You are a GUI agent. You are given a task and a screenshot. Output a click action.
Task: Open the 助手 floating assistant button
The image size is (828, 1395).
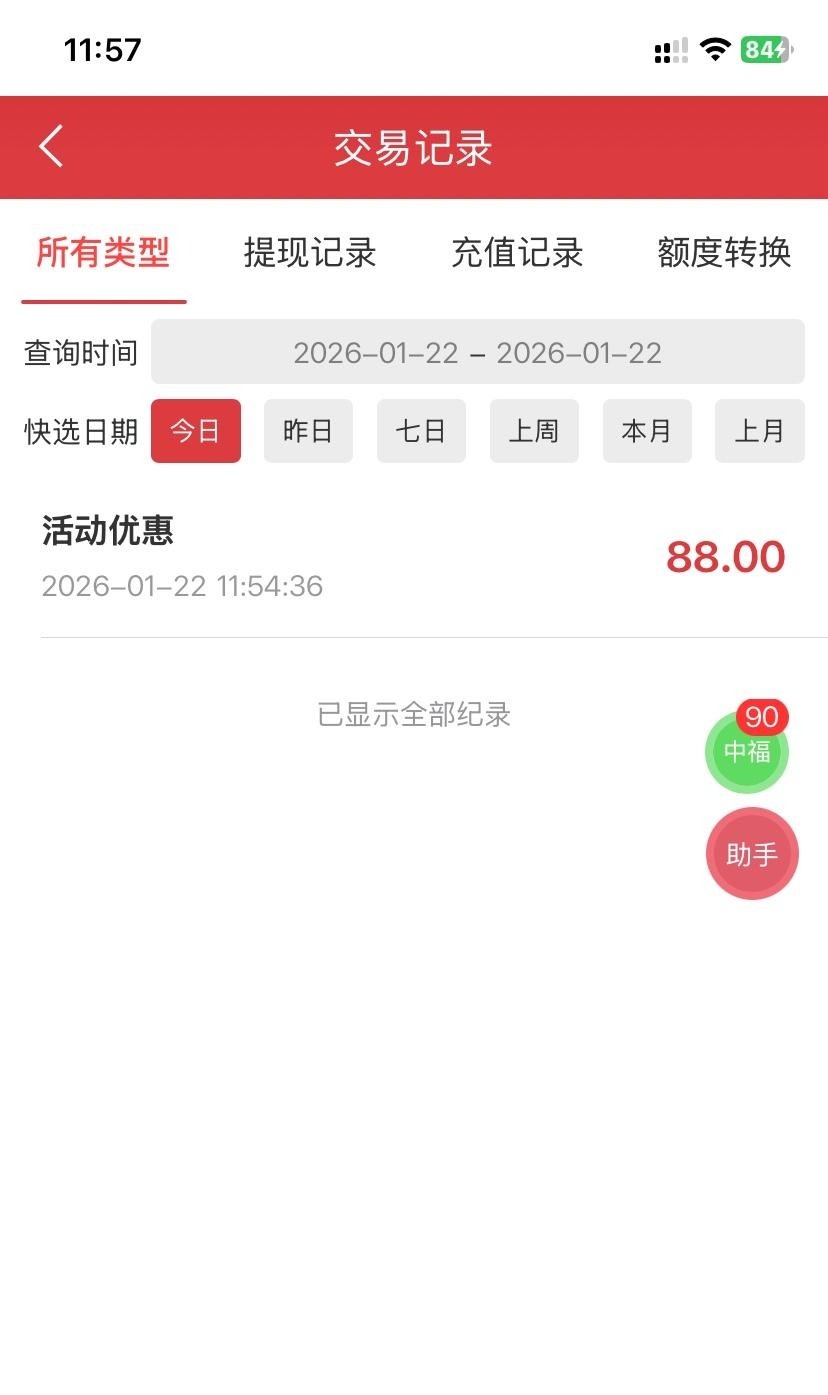click(752, 854)
